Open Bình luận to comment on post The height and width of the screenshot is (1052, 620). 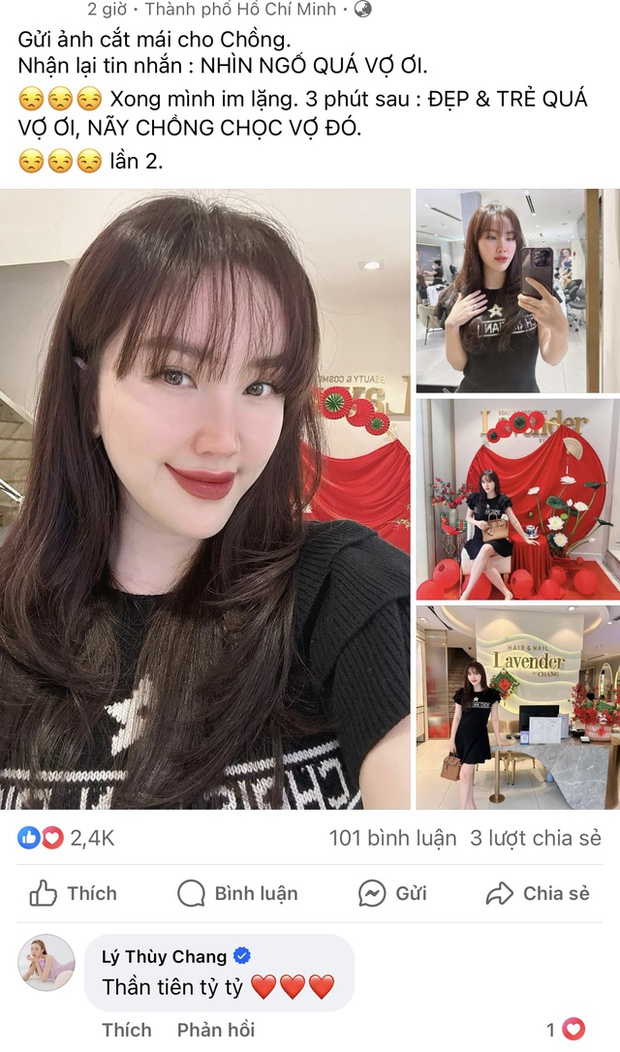click(237, 893)
